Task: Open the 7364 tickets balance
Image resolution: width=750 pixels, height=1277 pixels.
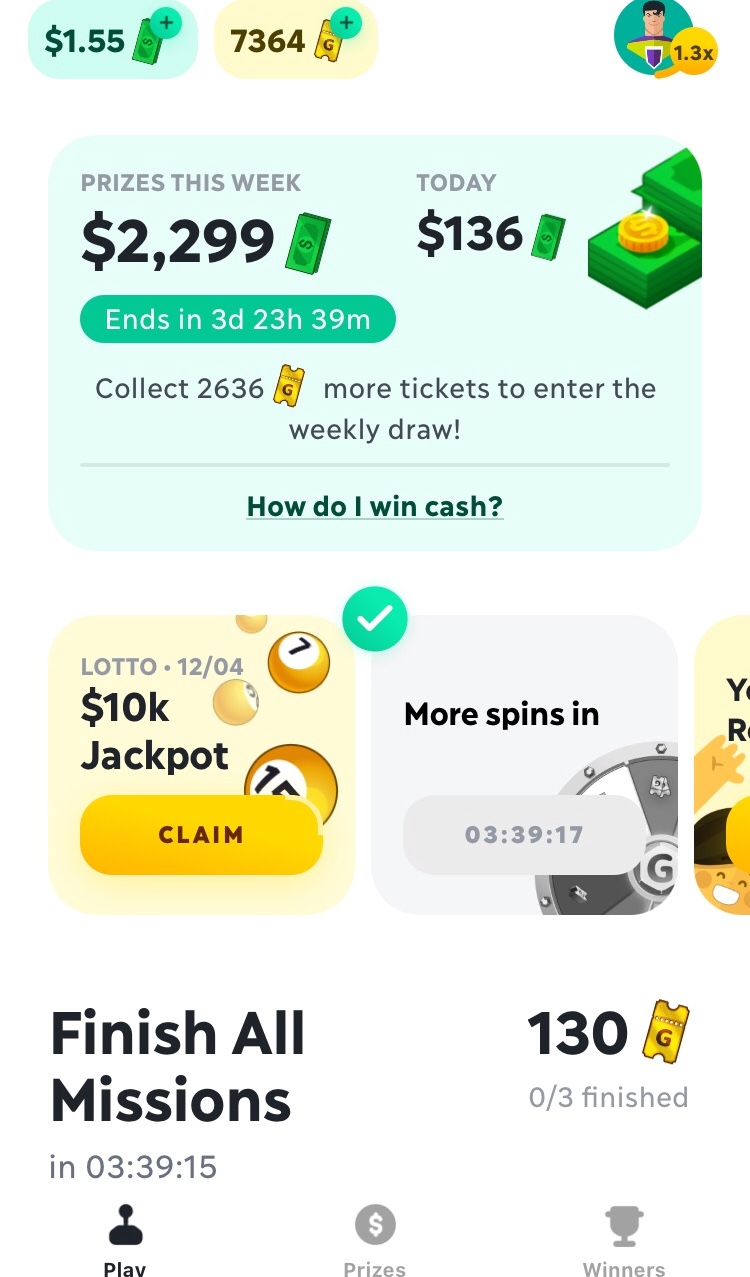Action: point(294,41)
